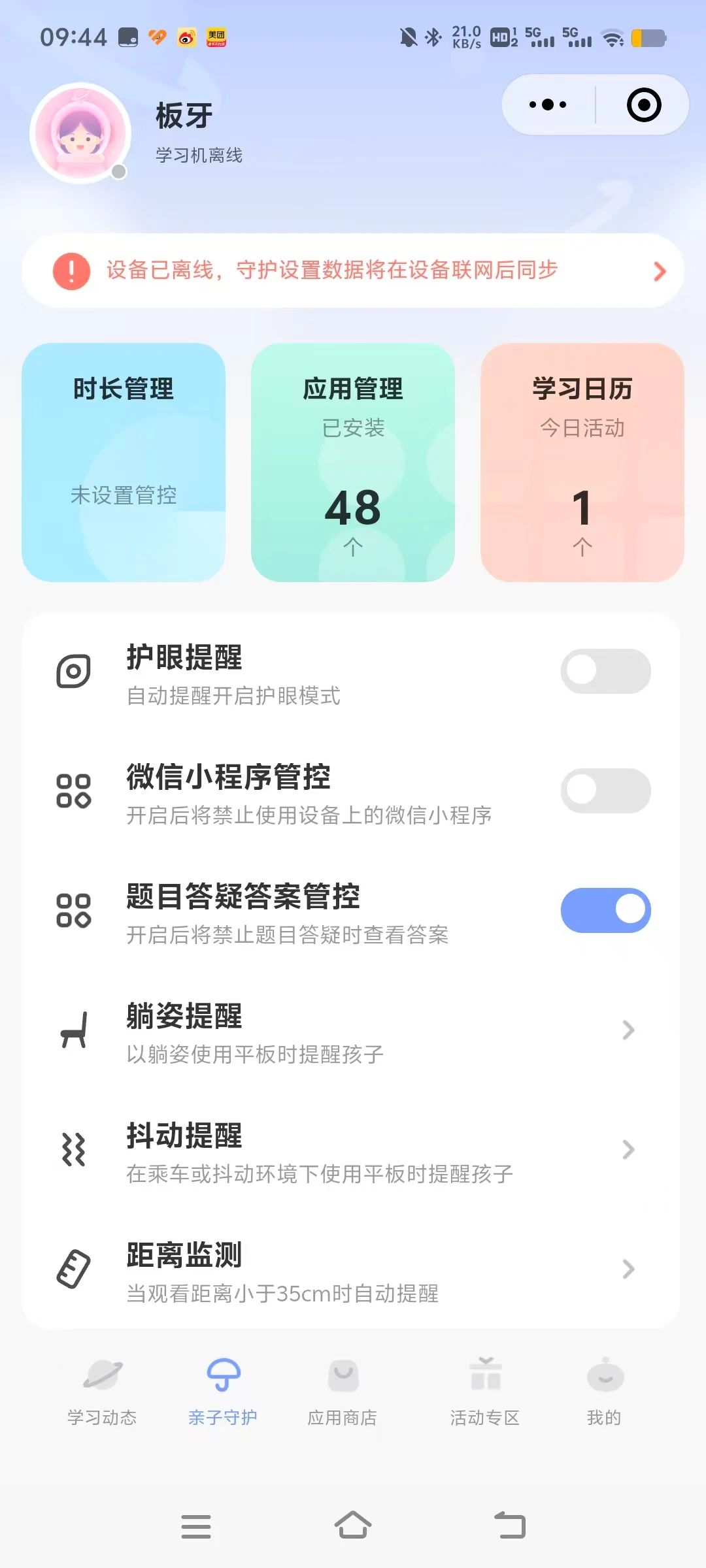Tap the system back button
Viewport: 706px width, 1568px height.
click(x=510, y=1526)
